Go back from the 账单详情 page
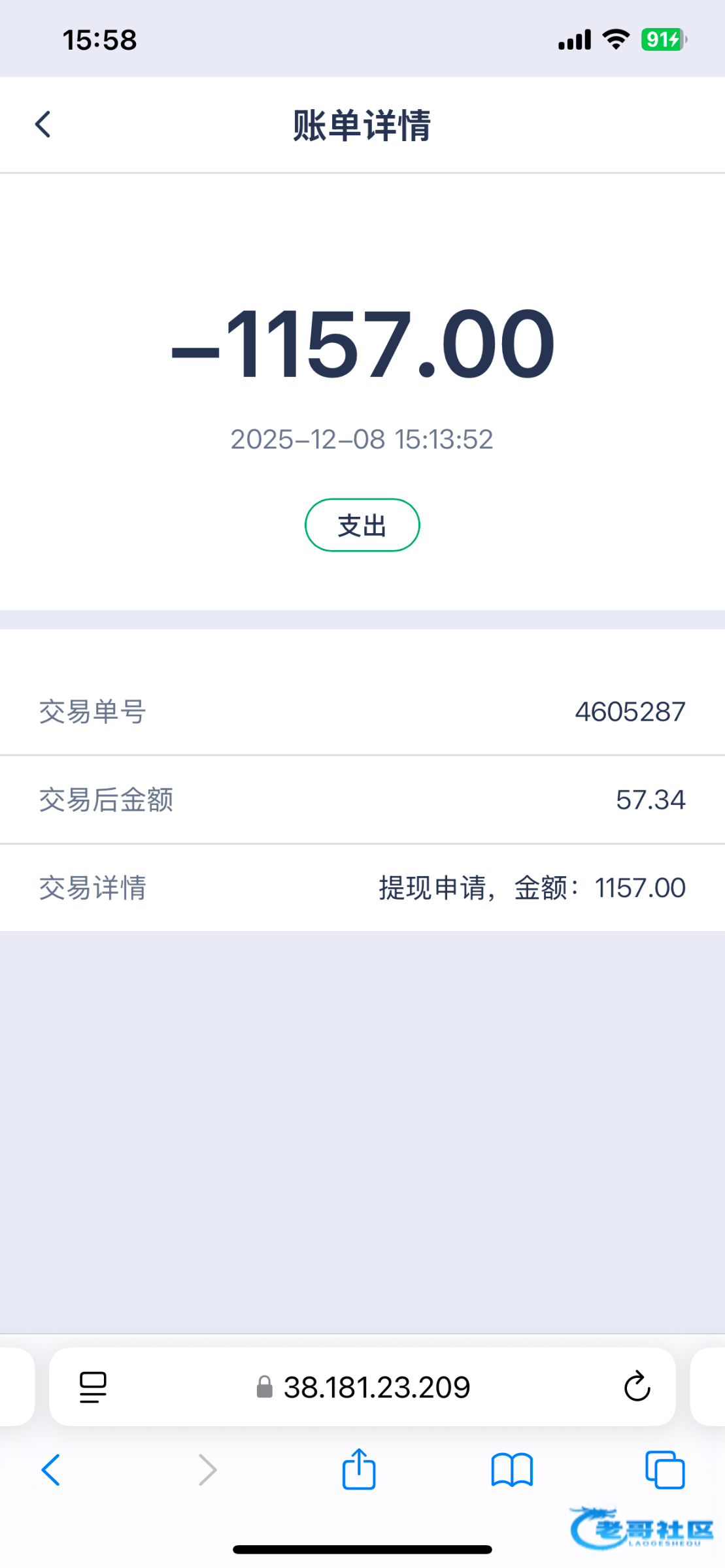725x1568 pixels. 43,124
